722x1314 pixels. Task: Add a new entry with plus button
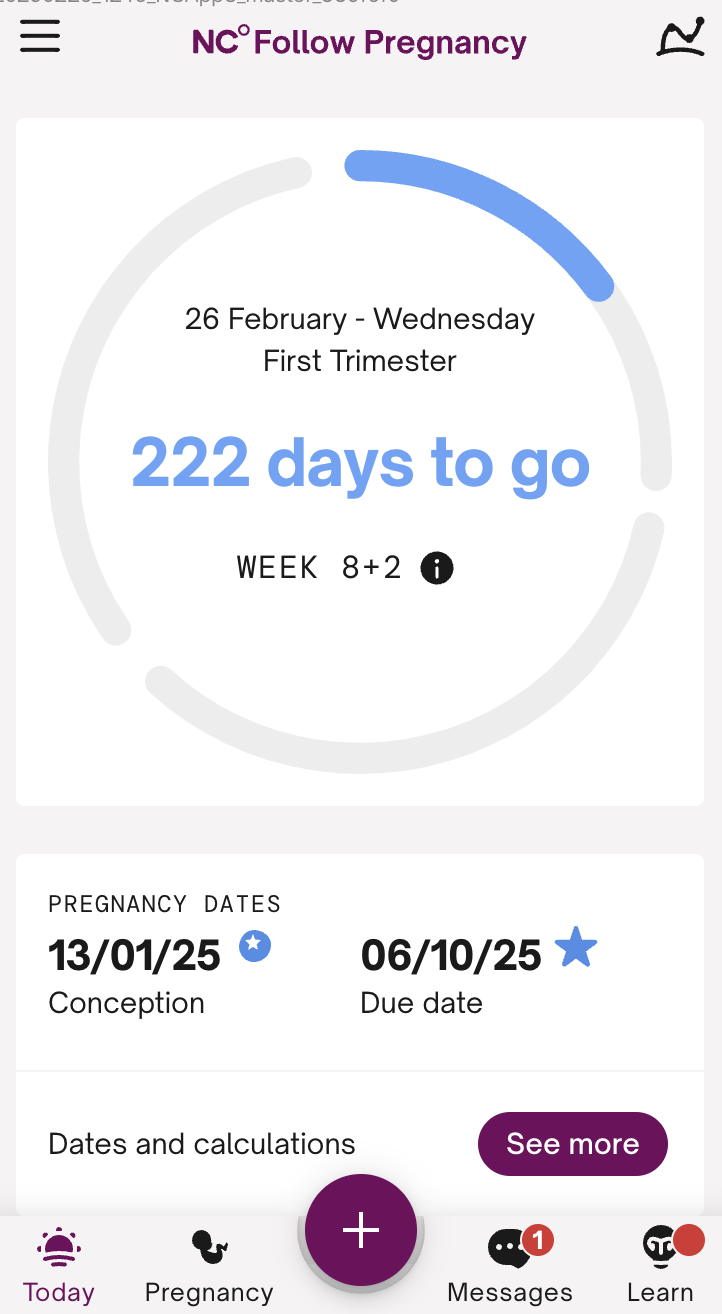point(361,1230)
